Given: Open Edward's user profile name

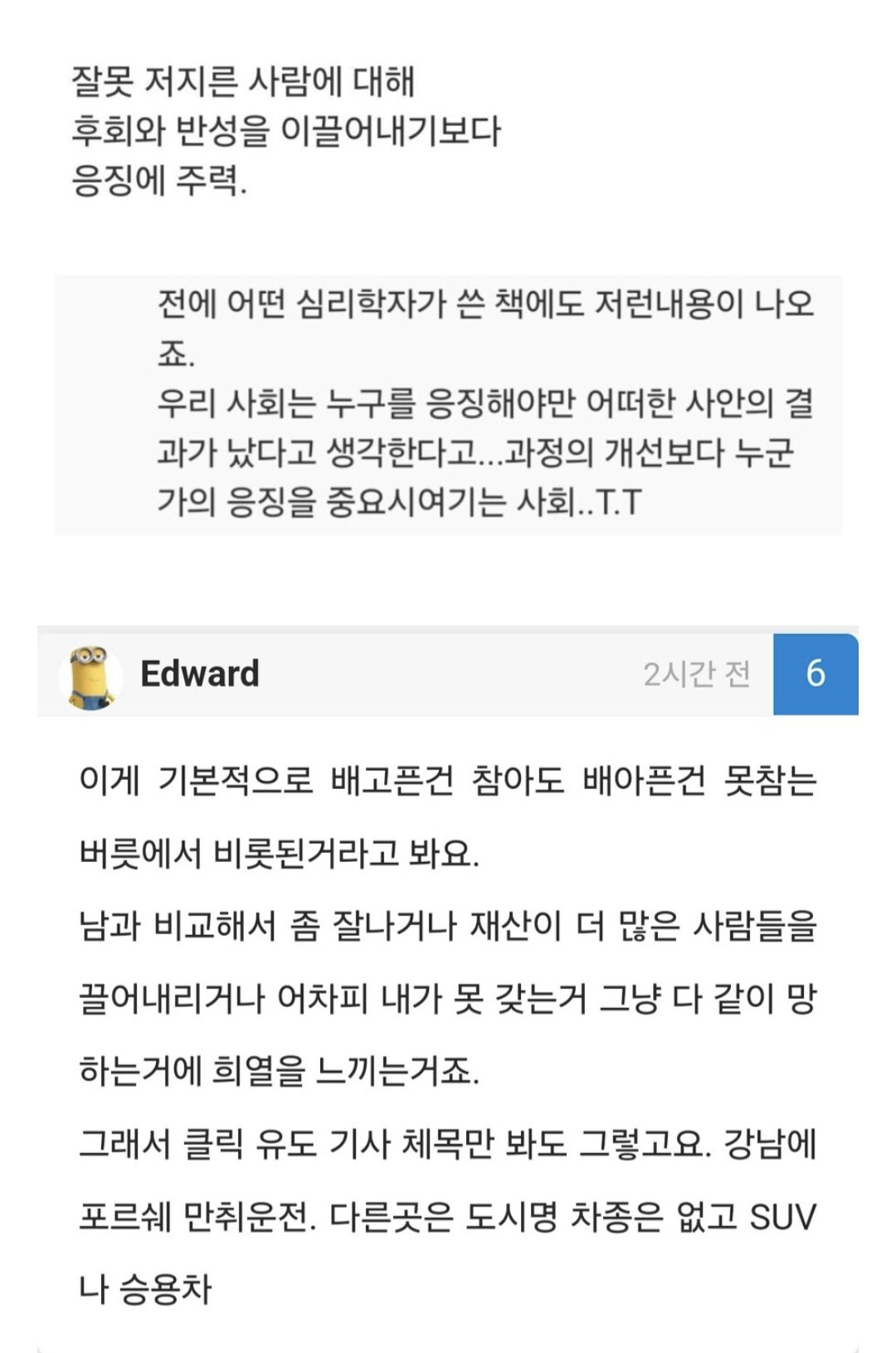Looking at the screenshot, I should pyautogui.click(x=200, y=674).
